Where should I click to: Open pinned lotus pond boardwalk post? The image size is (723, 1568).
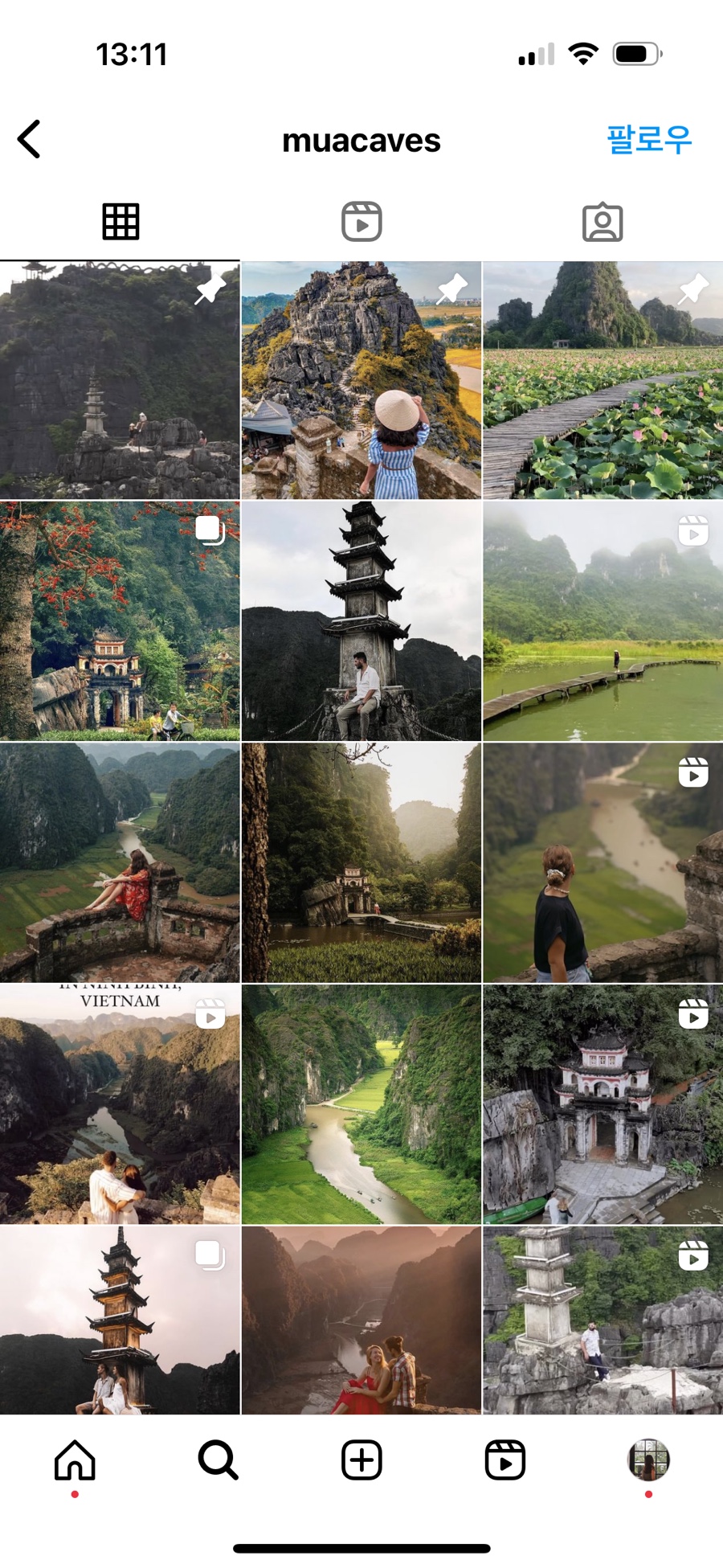point(602,380)
